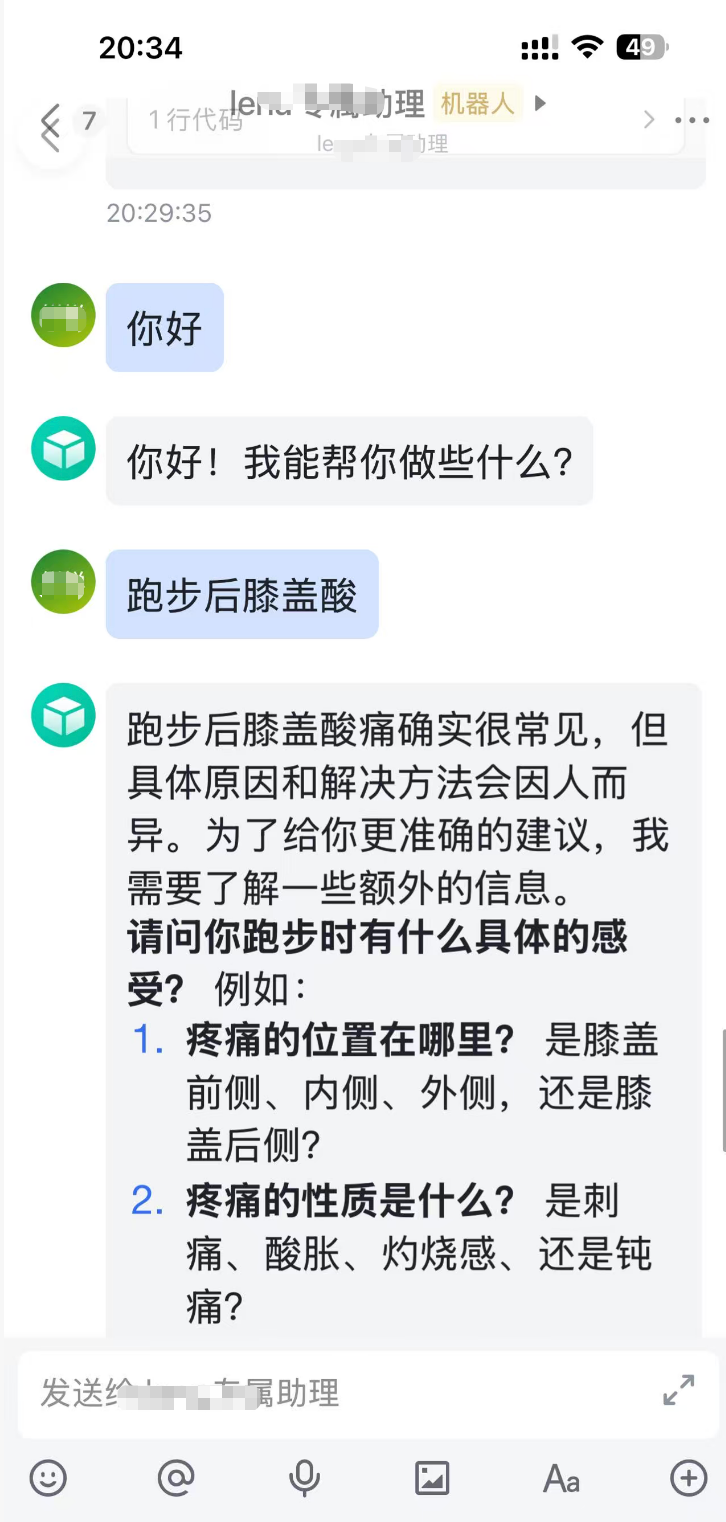This screenshot has width=726, height=1522.
Task: Open the Aa text formatting options
Action: click(x=560, y=1477)
